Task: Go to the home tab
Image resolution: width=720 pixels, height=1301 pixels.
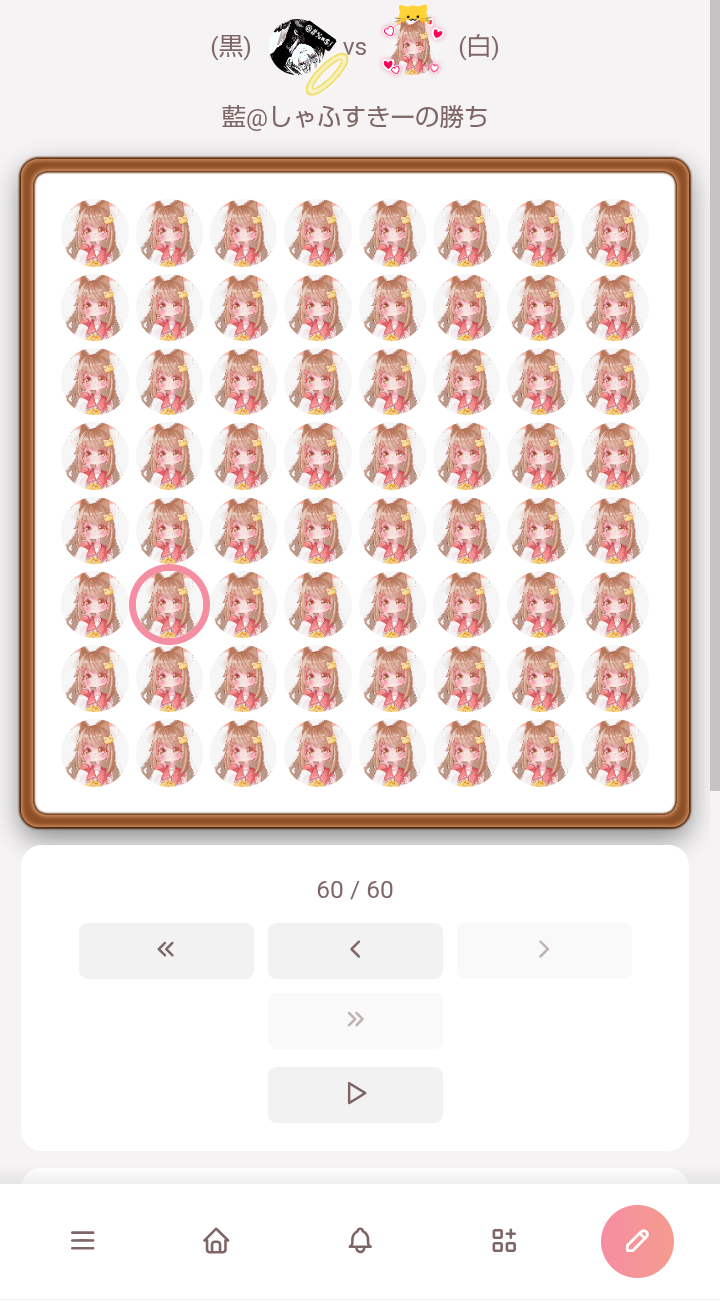Action: [x=216, y=1241]
